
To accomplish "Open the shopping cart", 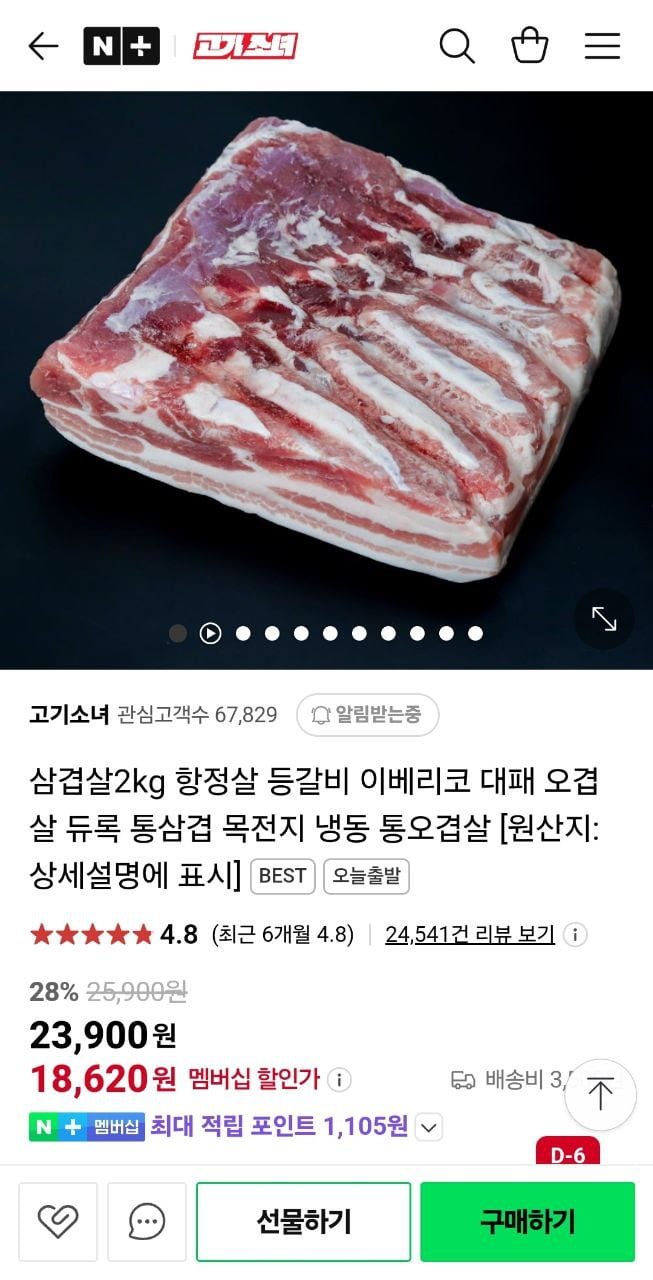I will (x=529, y=46).
